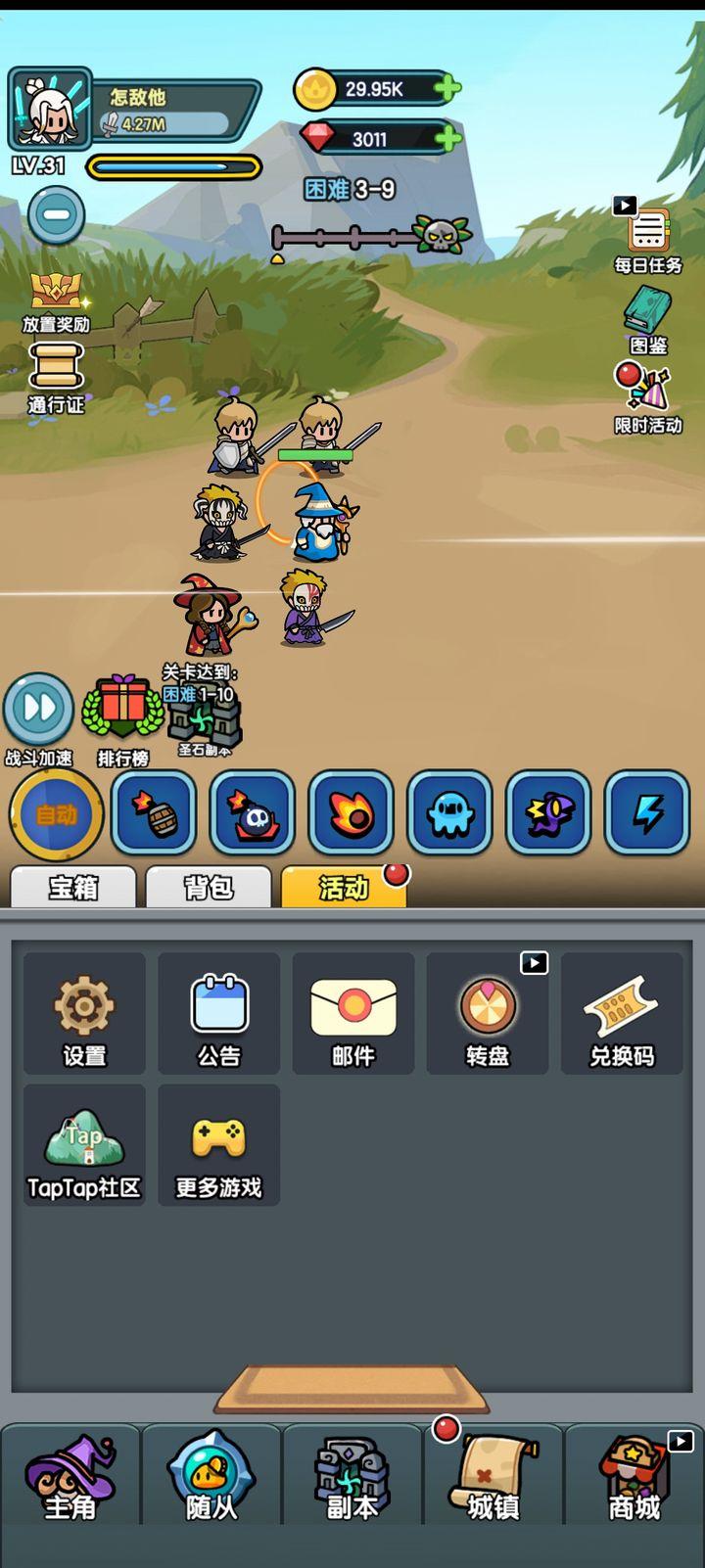Open 更多游戏 more games
Screen dimensions: 705x1568
pyautogui.click(x=218, y=1145)
